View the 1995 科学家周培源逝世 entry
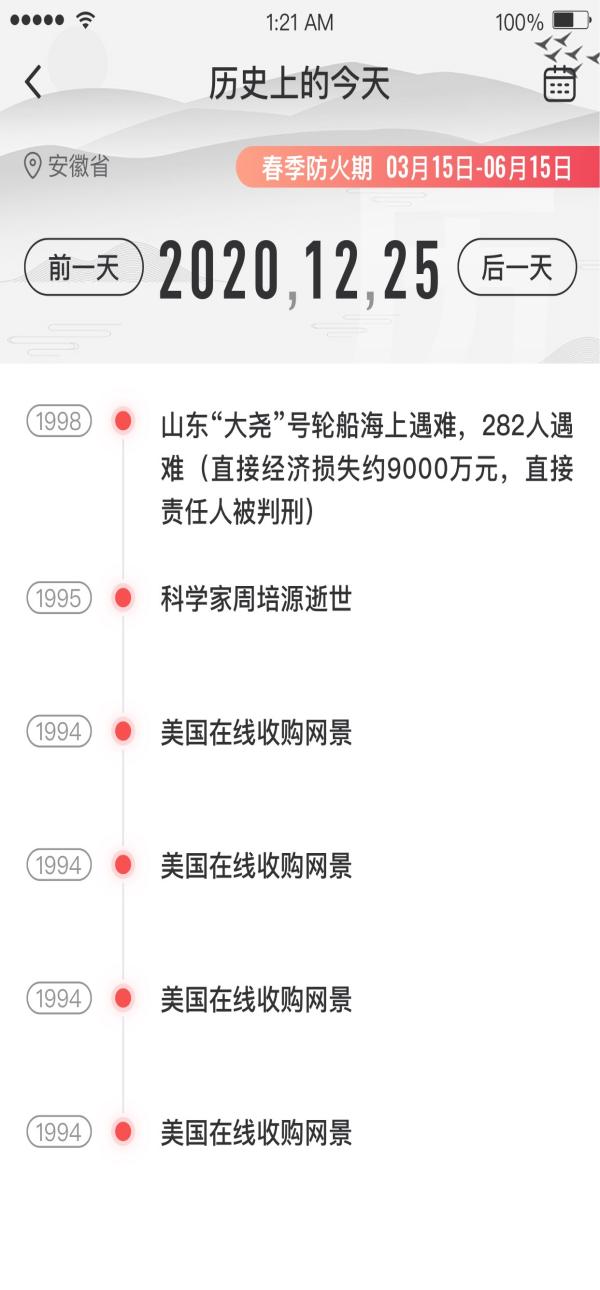Image resolution: width=600 pixels, height=1290 pixels. click(256, 599)
